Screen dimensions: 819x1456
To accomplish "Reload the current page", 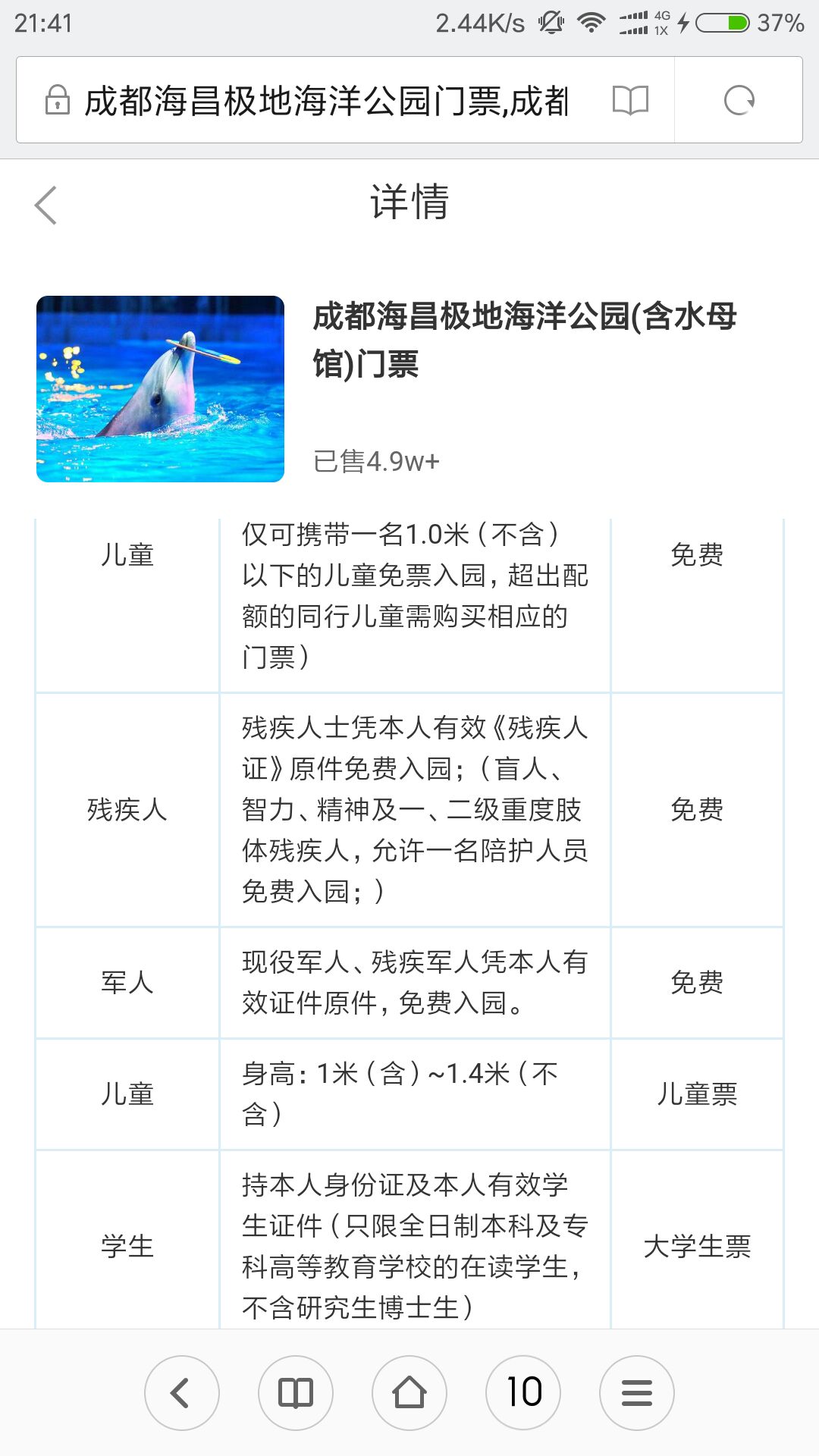I will (x=739, y=100).
